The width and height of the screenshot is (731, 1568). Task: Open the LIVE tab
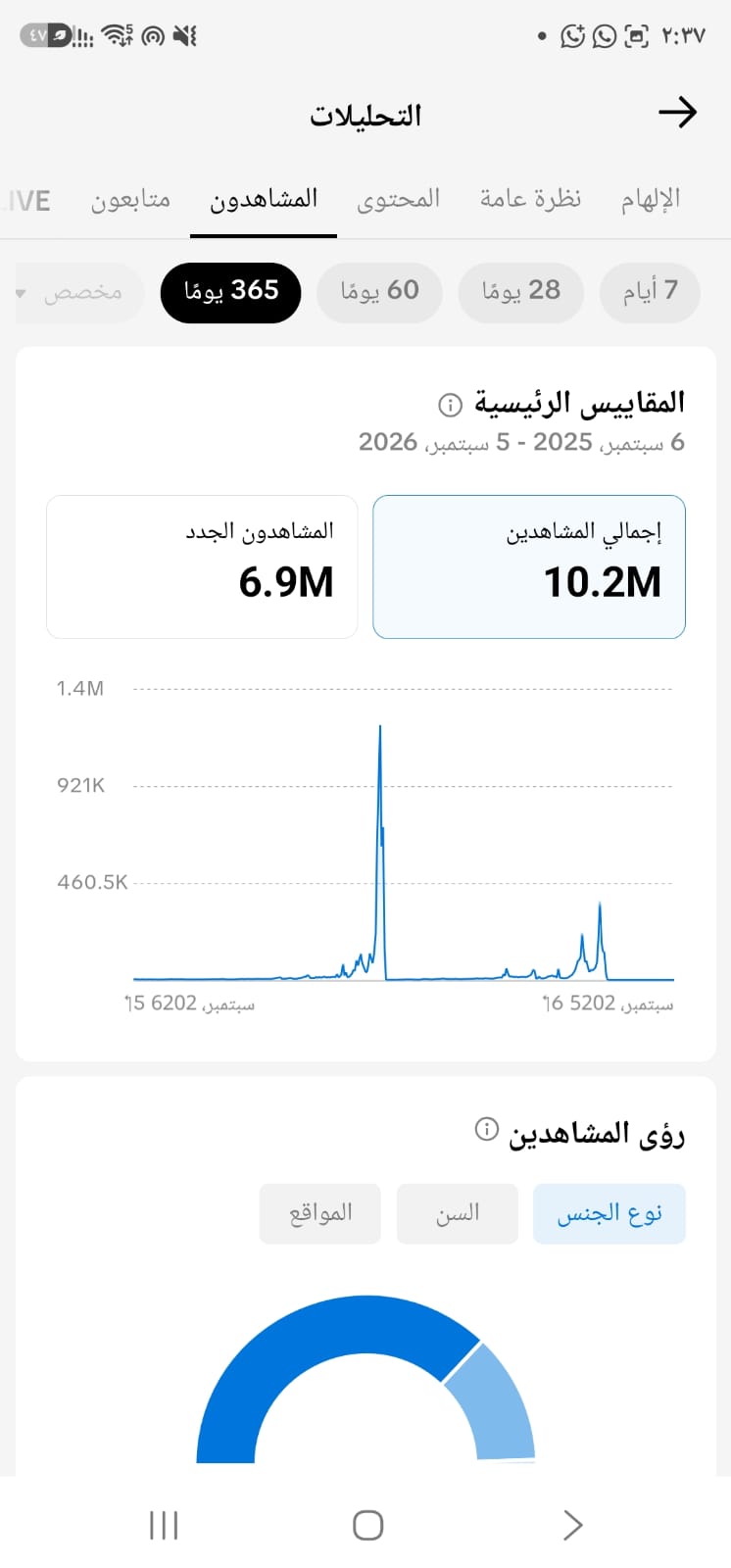coord(25,200)
